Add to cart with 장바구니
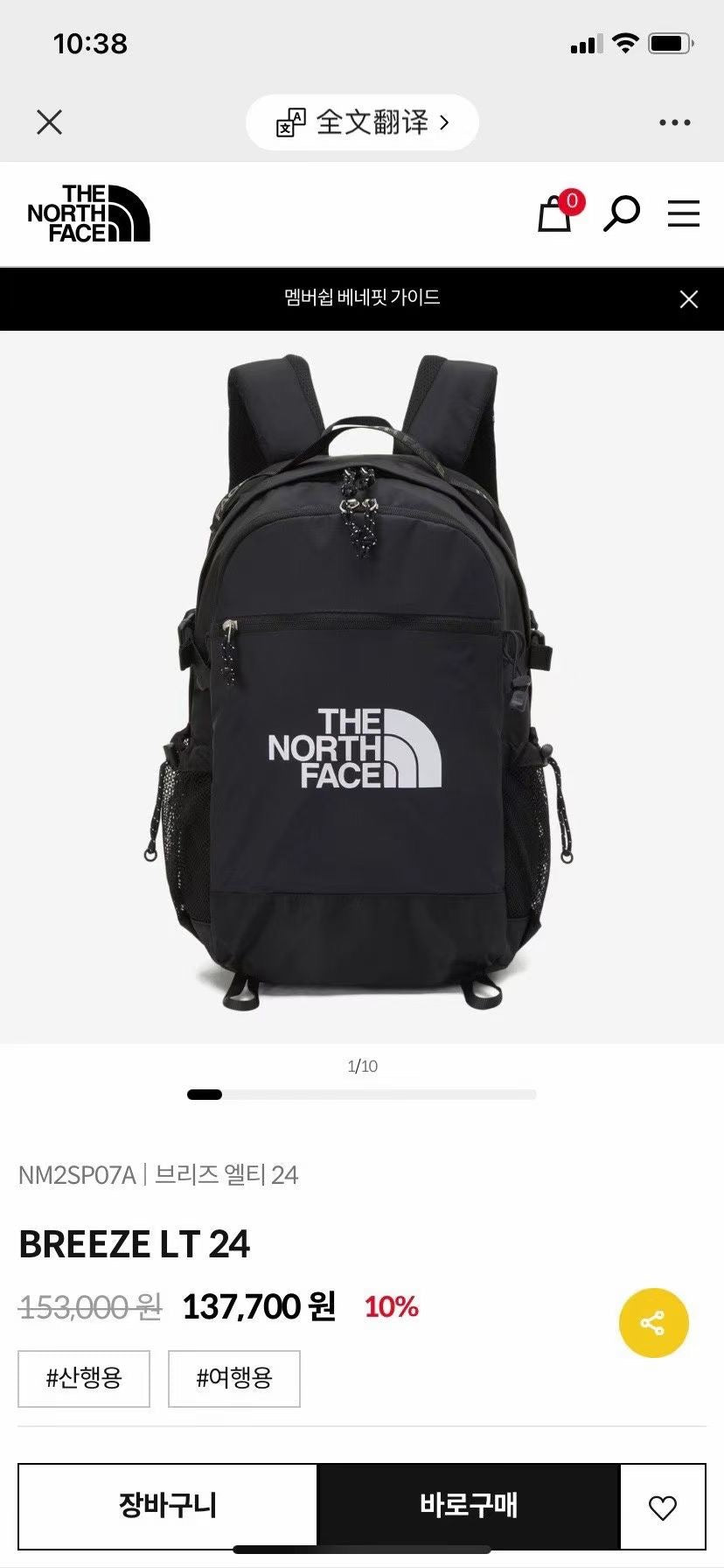724x1568 pixels. tap(168, 1505)
